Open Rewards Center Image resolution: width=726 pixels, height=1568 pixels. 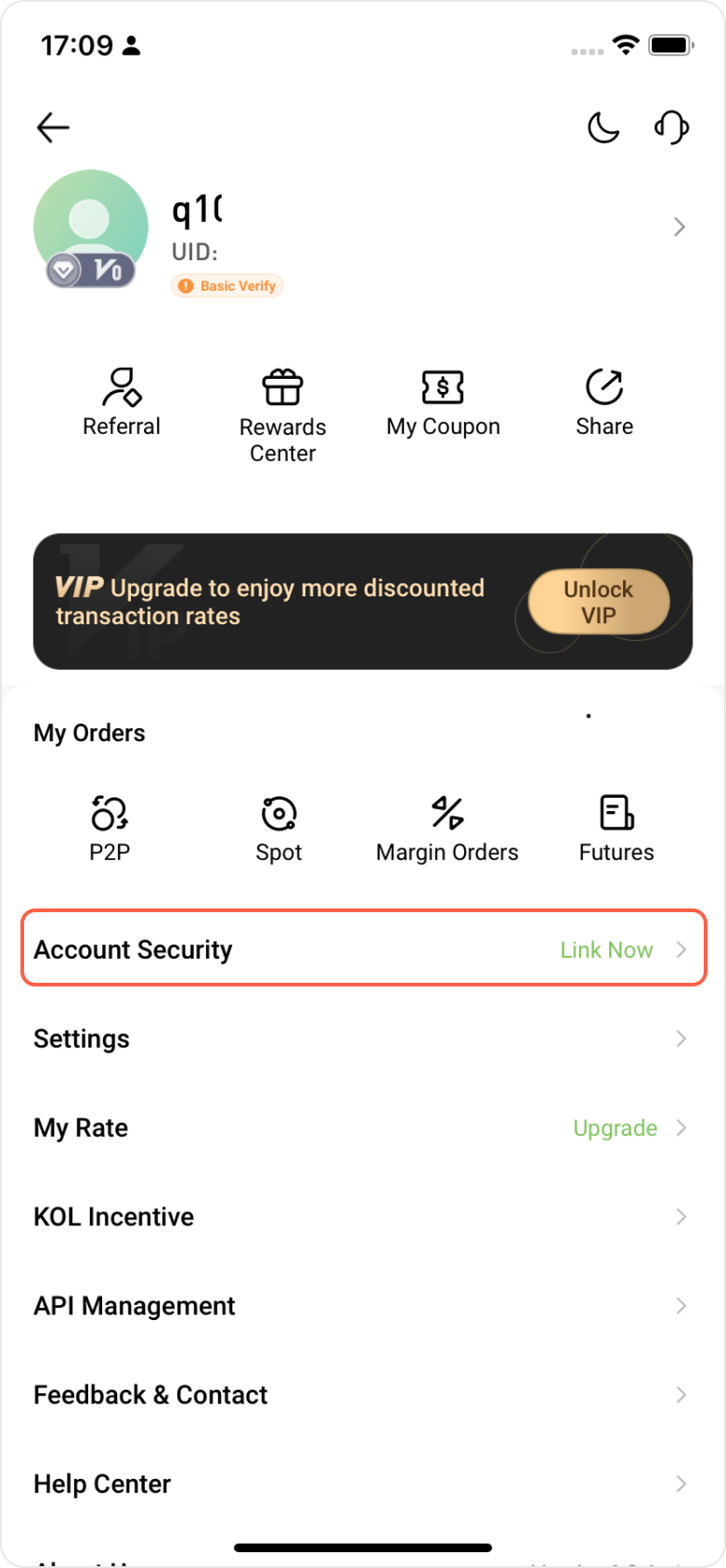tap(282, 414)
